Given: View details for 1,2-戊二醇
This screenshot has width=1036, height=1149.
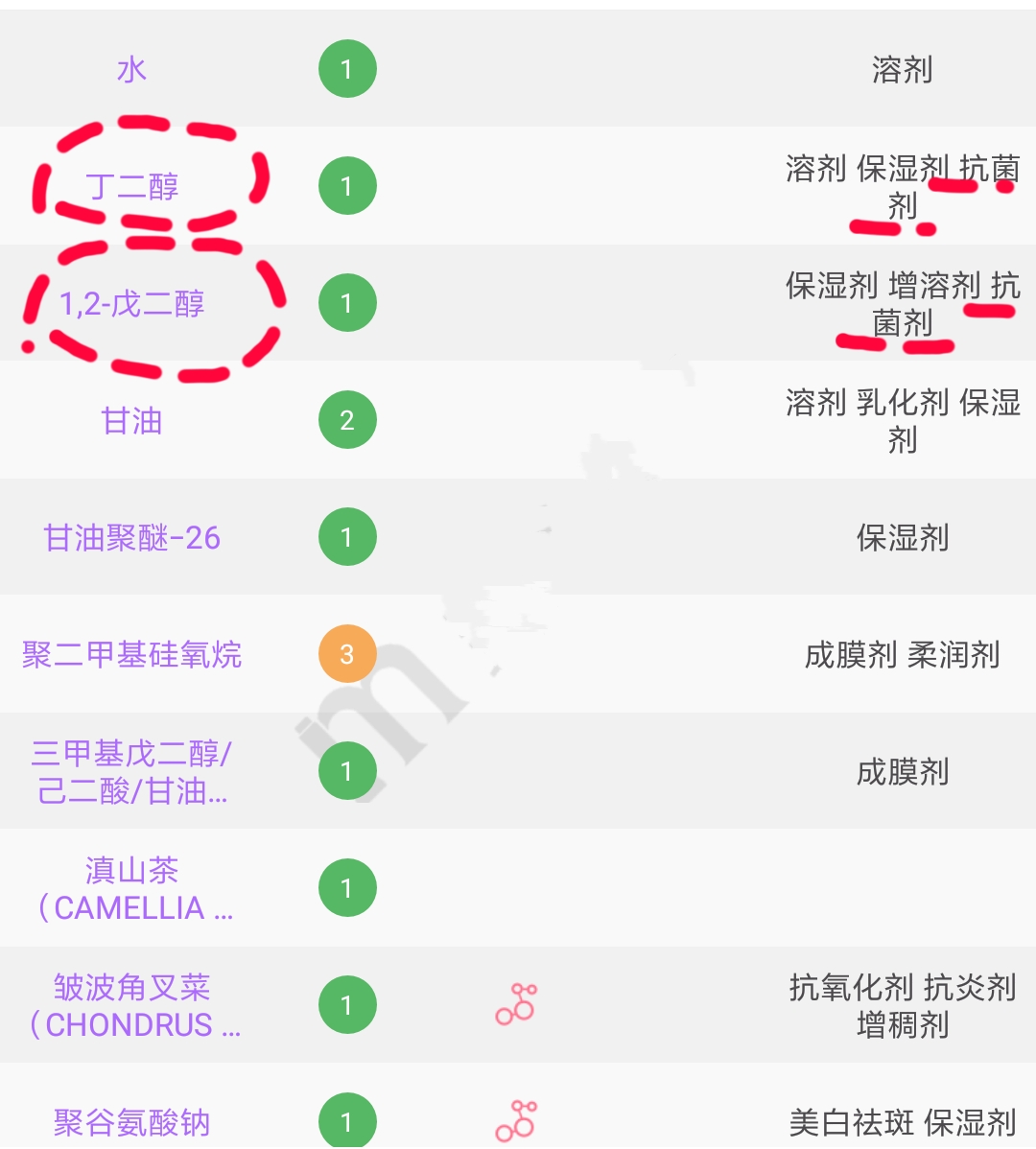Looking at the screenshot, I should pos(131,304).
